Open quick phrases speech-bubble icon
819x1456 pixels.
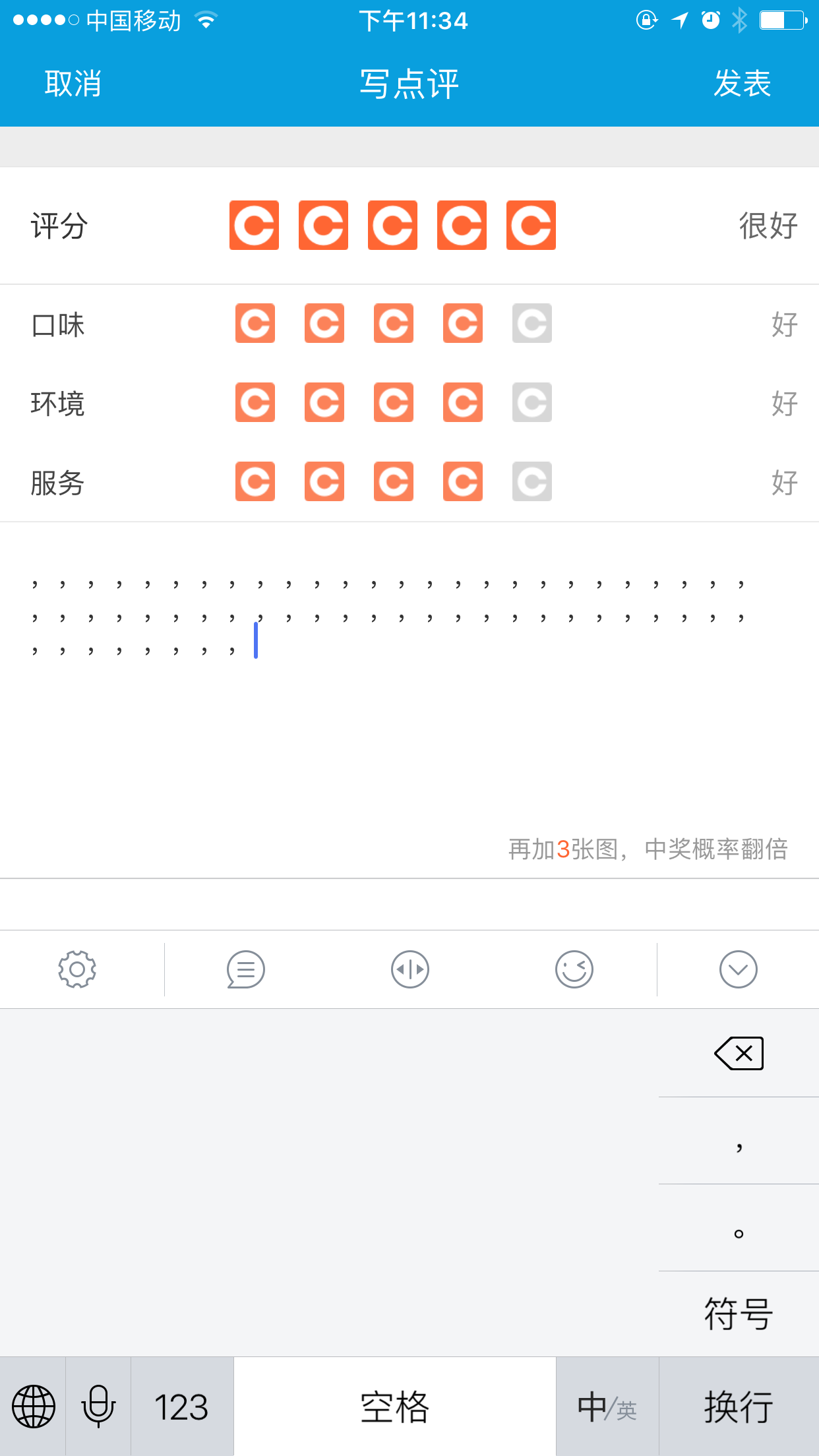(x=245, y=969)
